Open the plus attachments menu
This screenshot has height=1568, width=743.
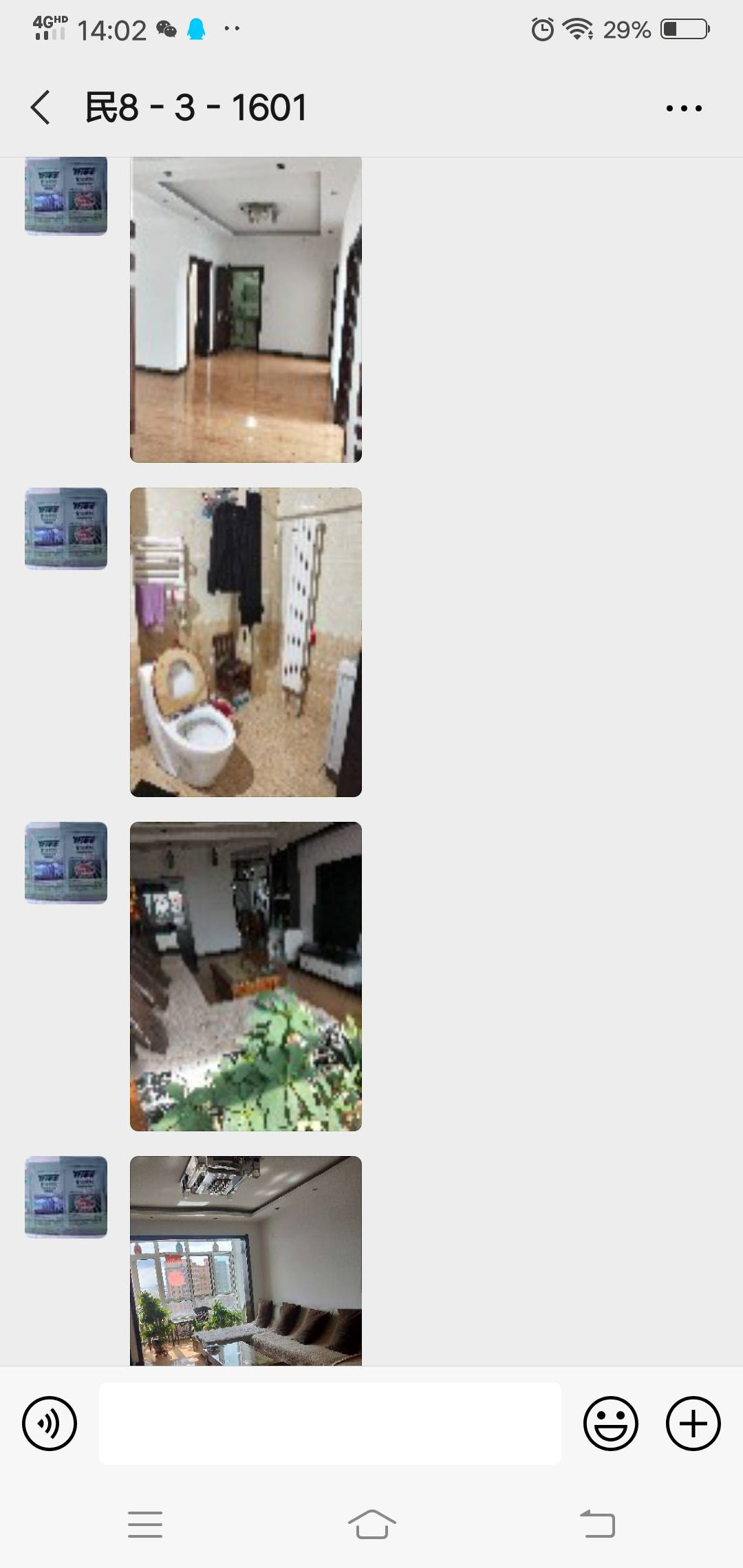click(x=693, y=1423)
